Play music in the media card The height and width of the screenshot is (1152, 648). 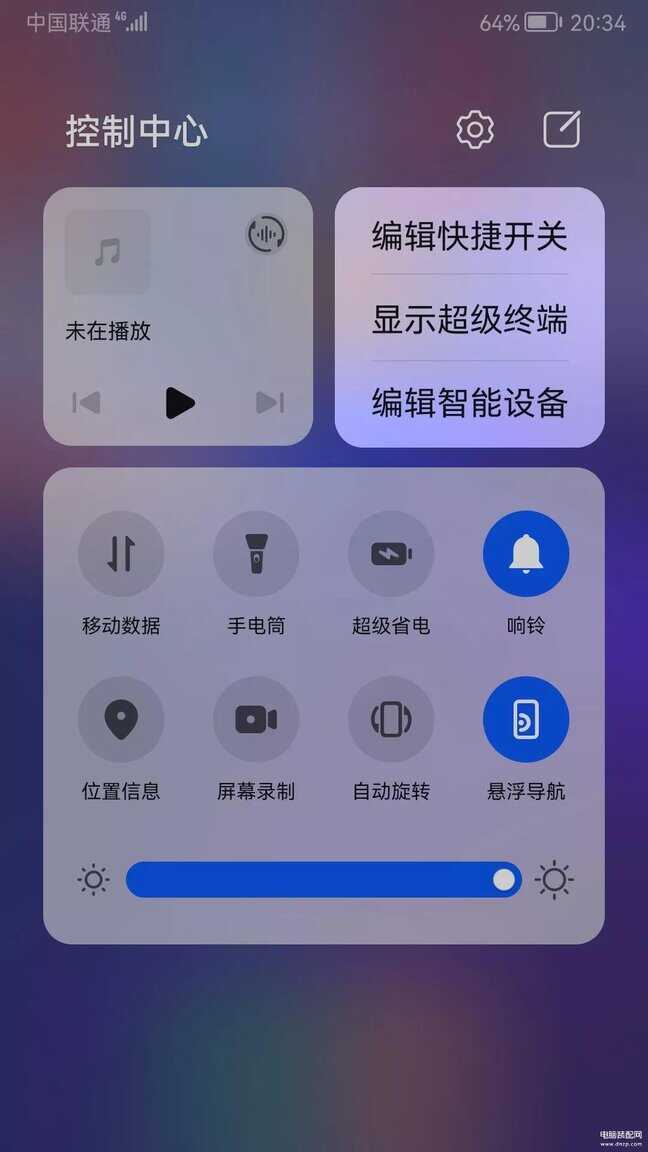pos(179,403)
